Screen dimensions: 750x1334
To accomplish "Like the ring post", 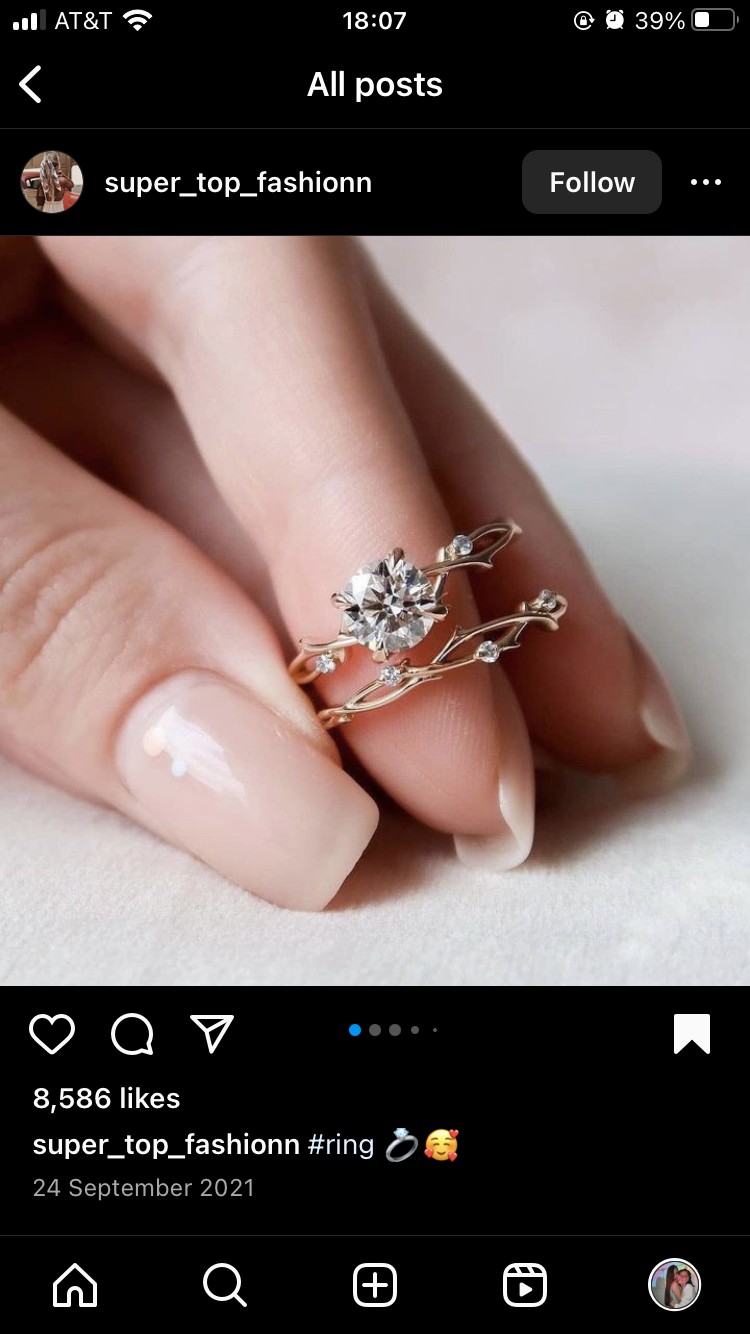I will 52,1034.
